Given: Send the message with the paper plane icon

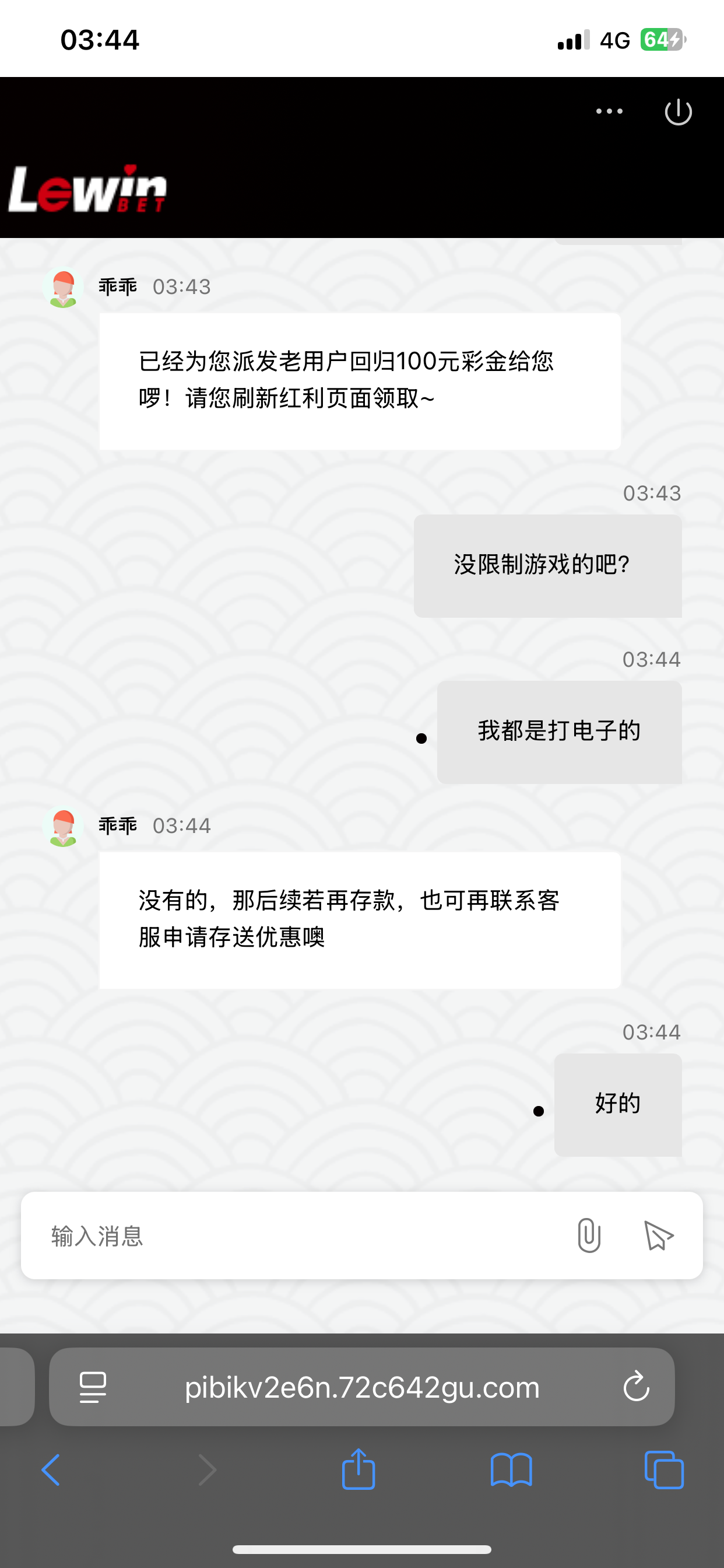Looking at the screenshot, I should tap(658, 1235).
